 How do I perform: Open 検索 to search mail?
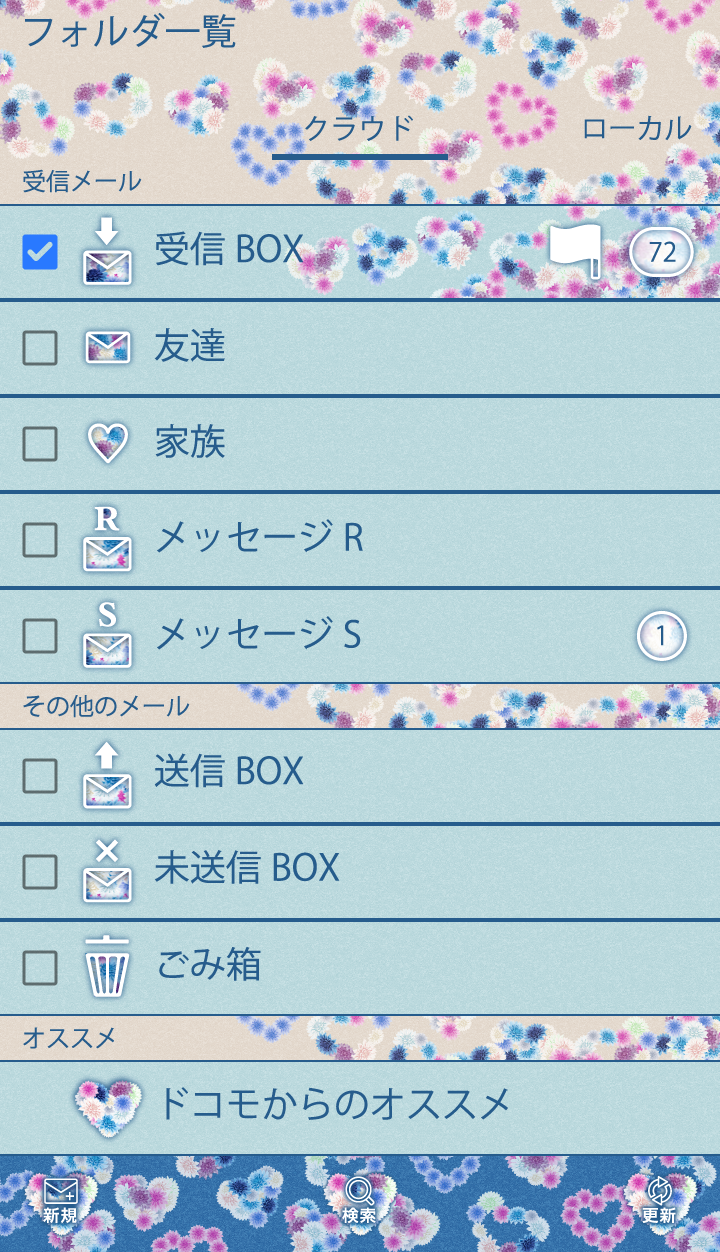pos(359,1201)
